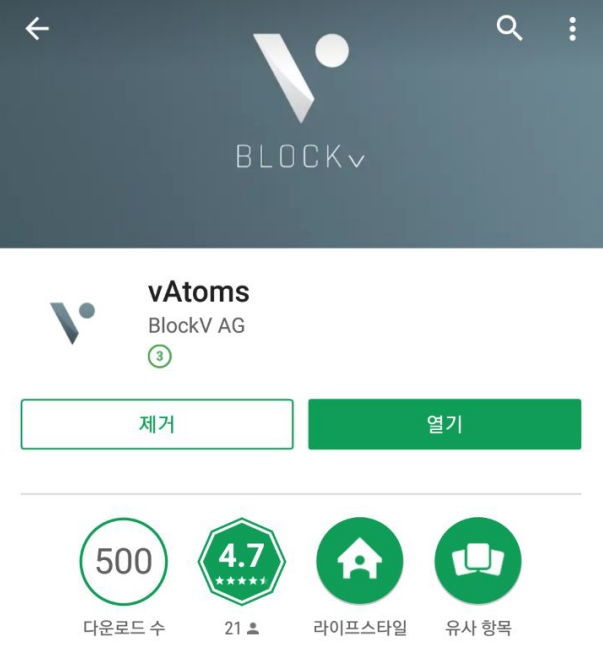Tap 제거 to uninstall vAtoms
This screenshot has height=657, width=603.
point(157,424)
